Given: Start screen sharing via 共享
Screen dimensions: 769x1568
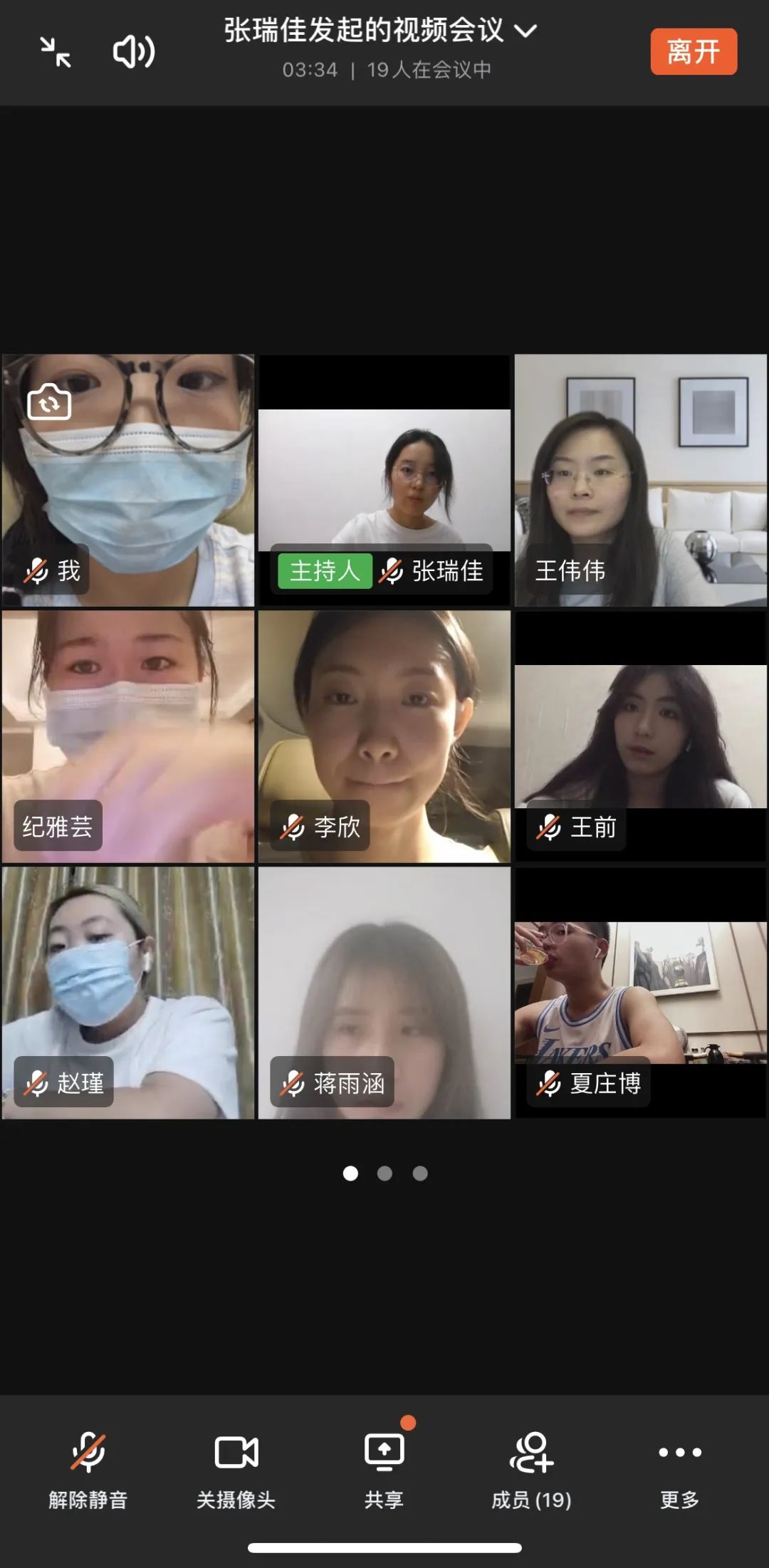Looking at the screenshot, I should pyautogui.click(x=384, y=1468).
